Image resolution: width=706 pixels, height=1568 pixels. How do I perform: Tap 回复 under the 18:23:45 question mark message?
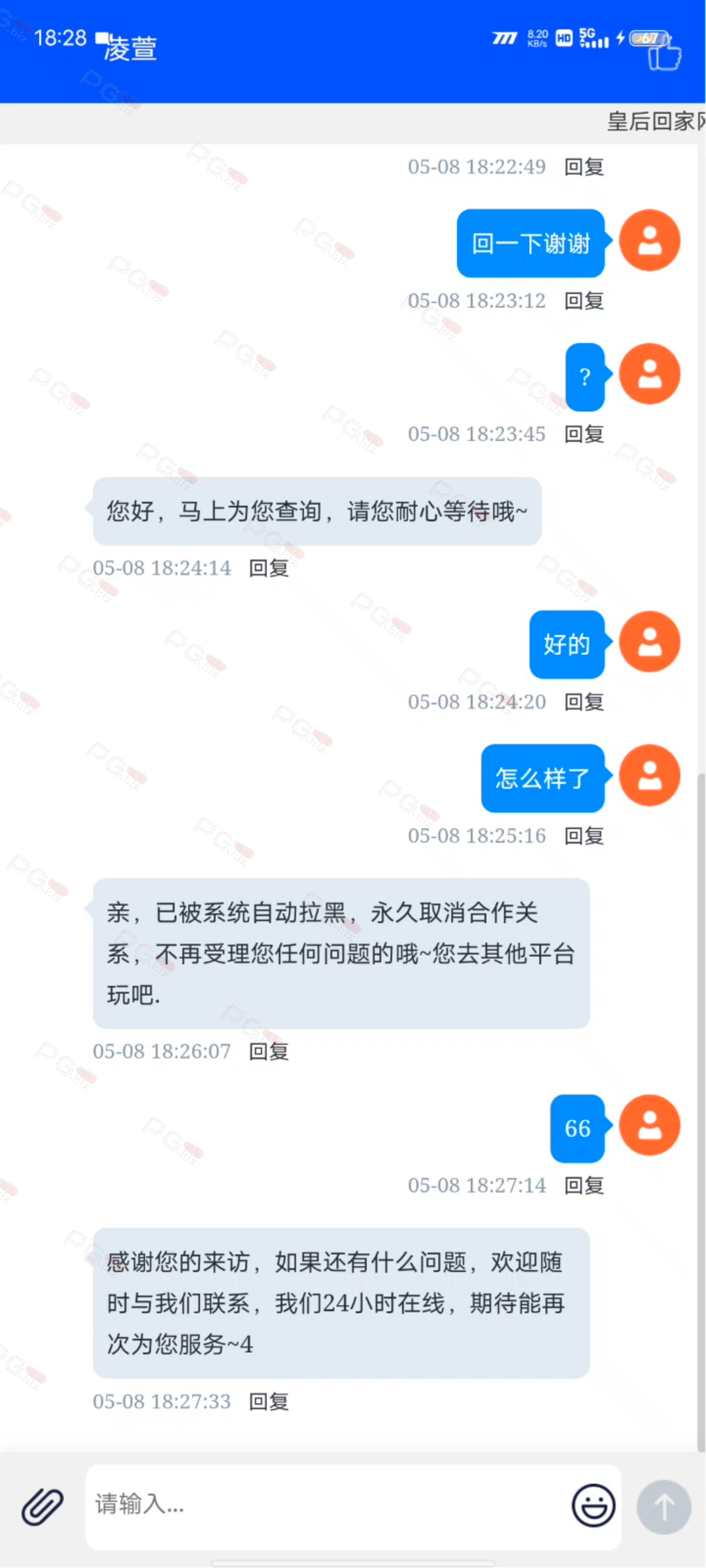click(584, 434)
